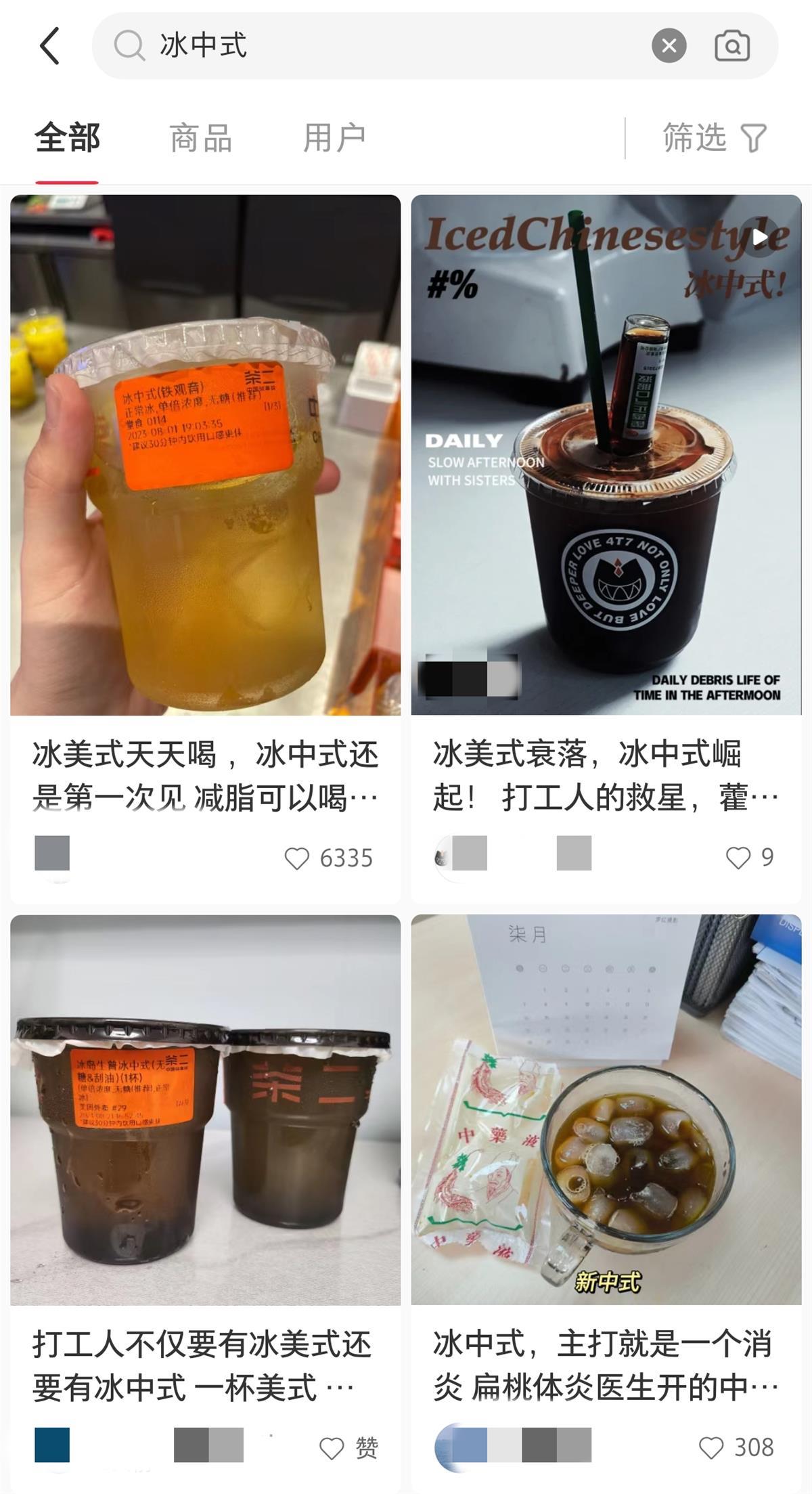Like the post with 308 likes

click(710, 1448)
